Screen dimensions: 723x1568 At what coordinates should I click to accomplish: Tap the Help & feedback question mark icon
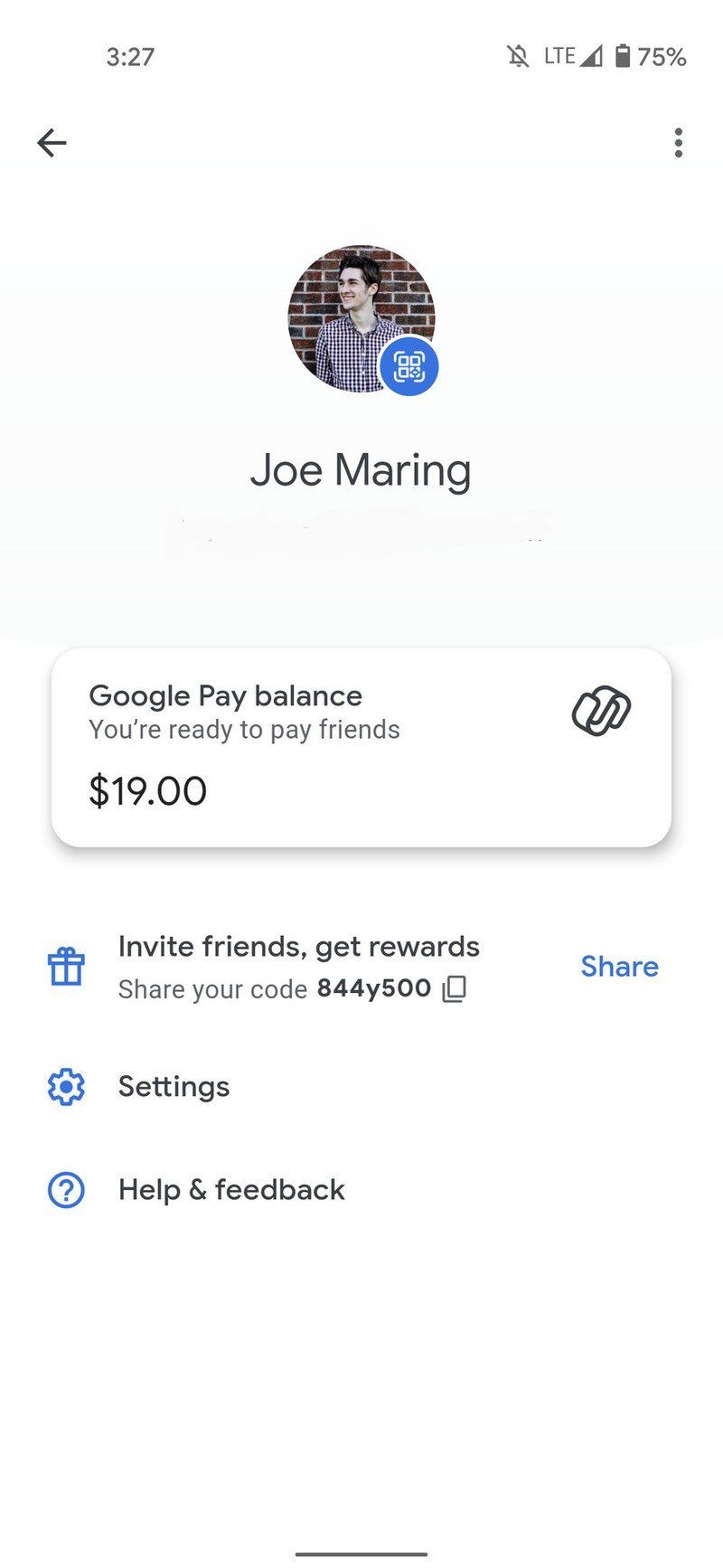point(64,1189)
